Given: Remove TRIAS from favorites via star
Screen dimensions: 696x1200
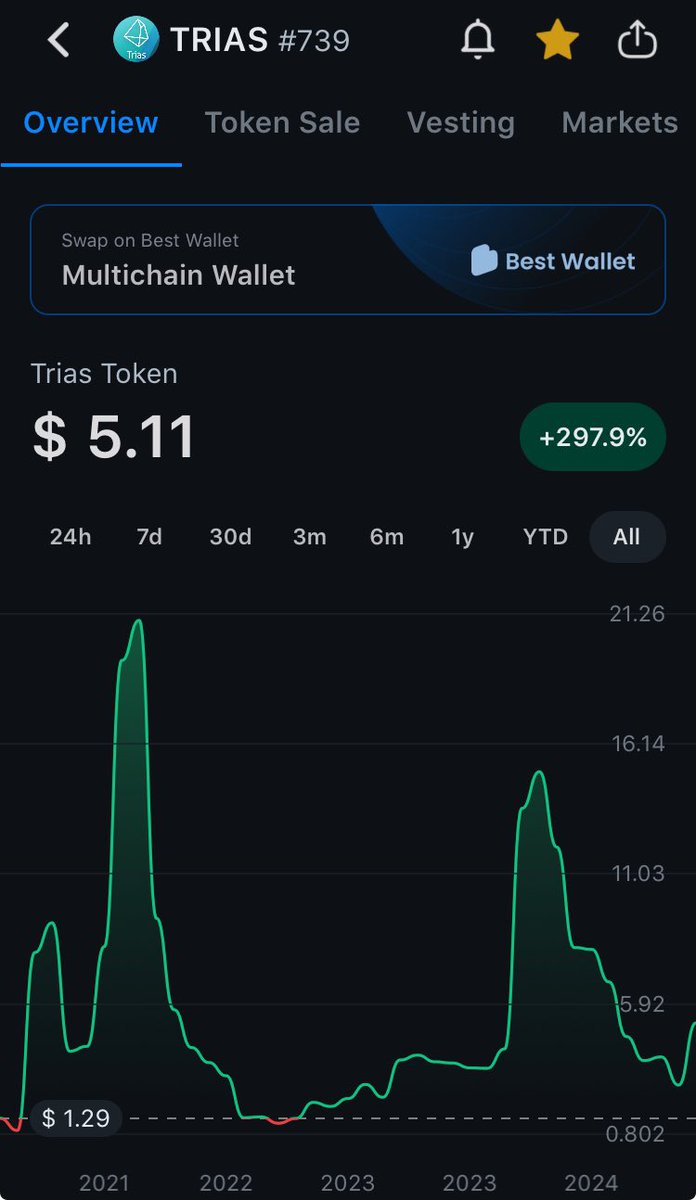Looking at the screenshot, I should [557, 40].
